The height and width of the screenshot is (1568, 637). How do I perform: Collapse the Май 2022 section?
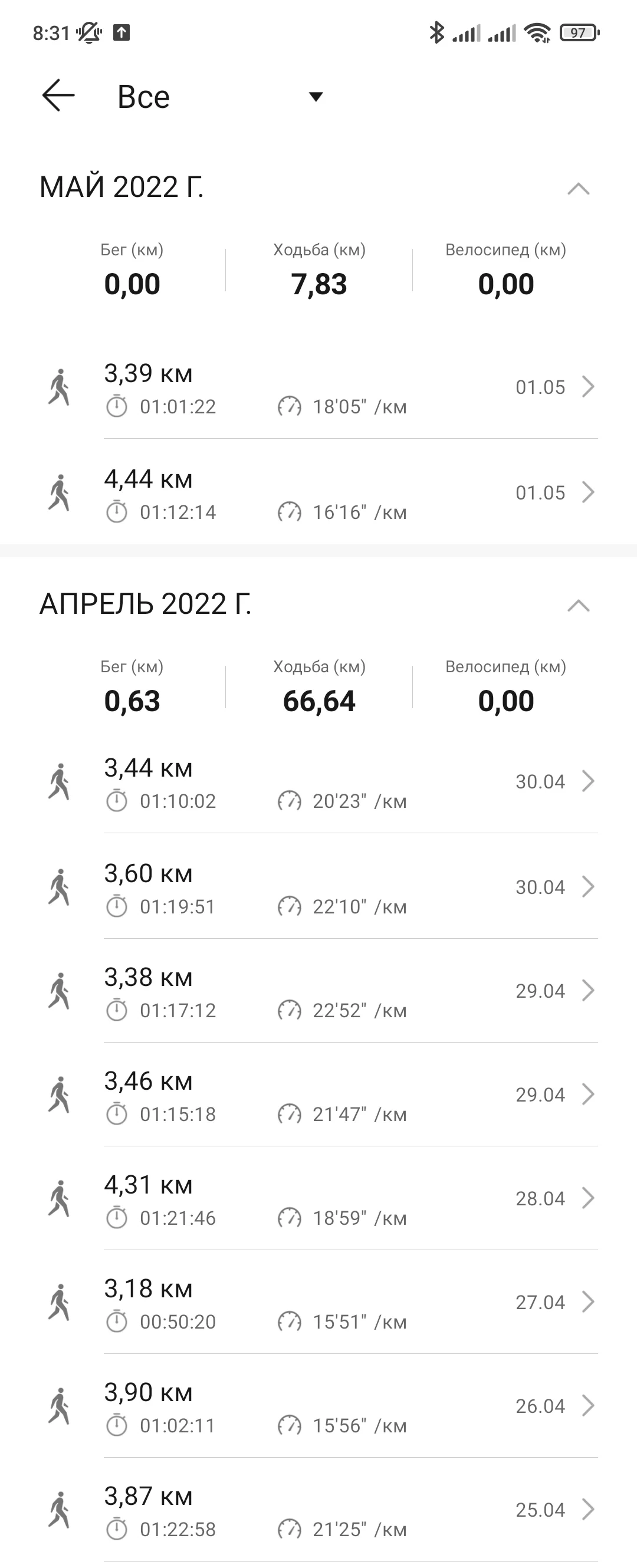click(578, 188)
